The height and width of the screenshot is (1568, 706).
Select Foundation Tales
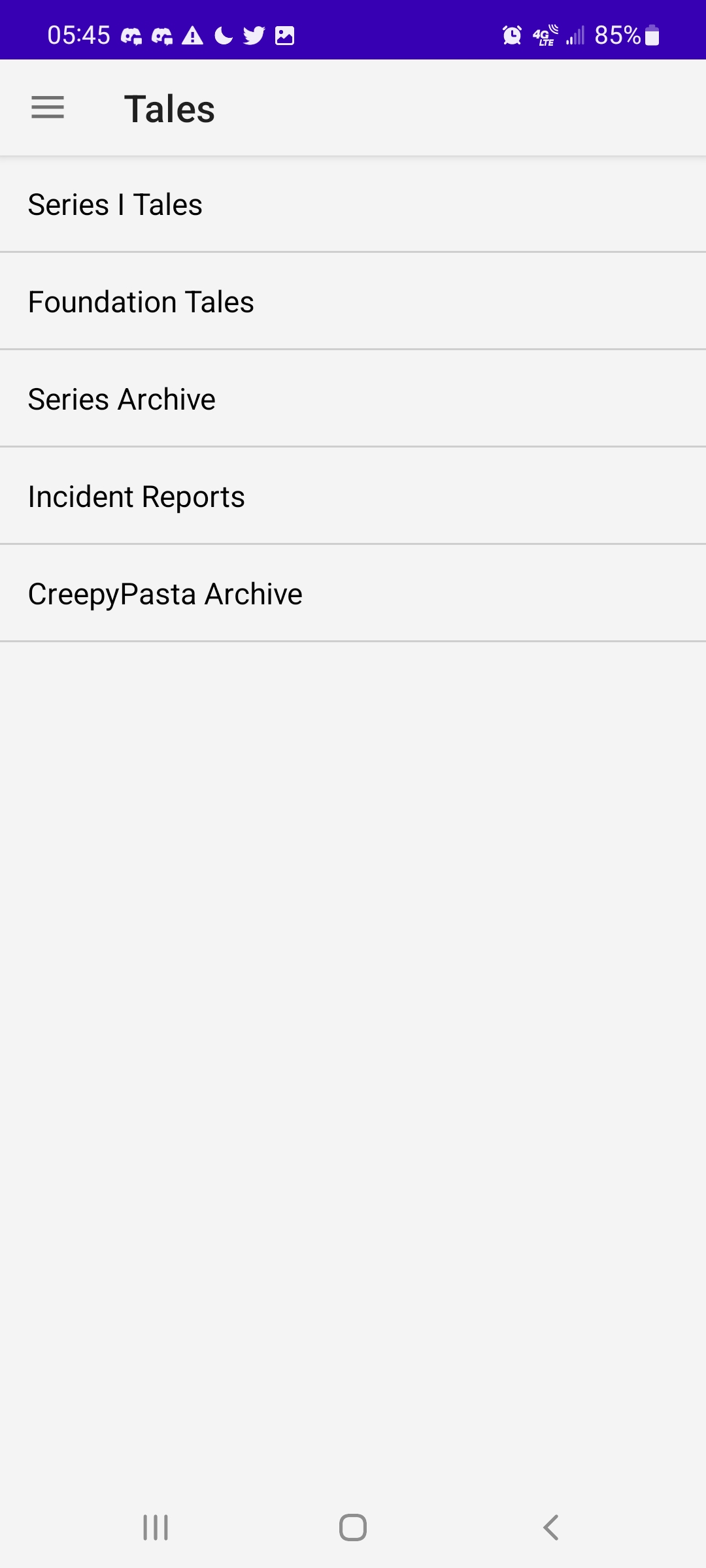pos(353,301)
